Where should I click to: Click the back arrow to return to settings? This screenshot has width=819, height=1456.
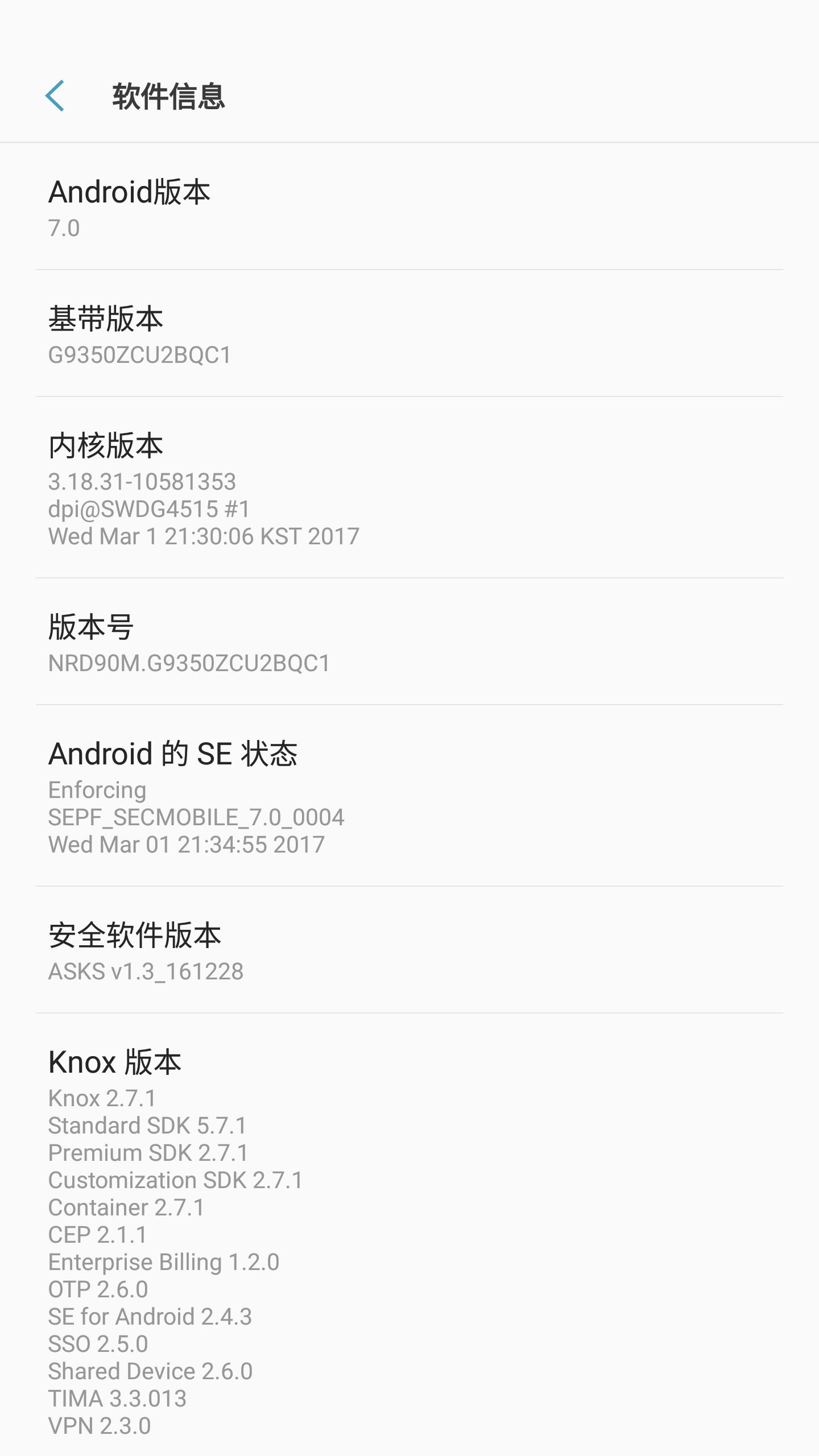coord(57,96)
